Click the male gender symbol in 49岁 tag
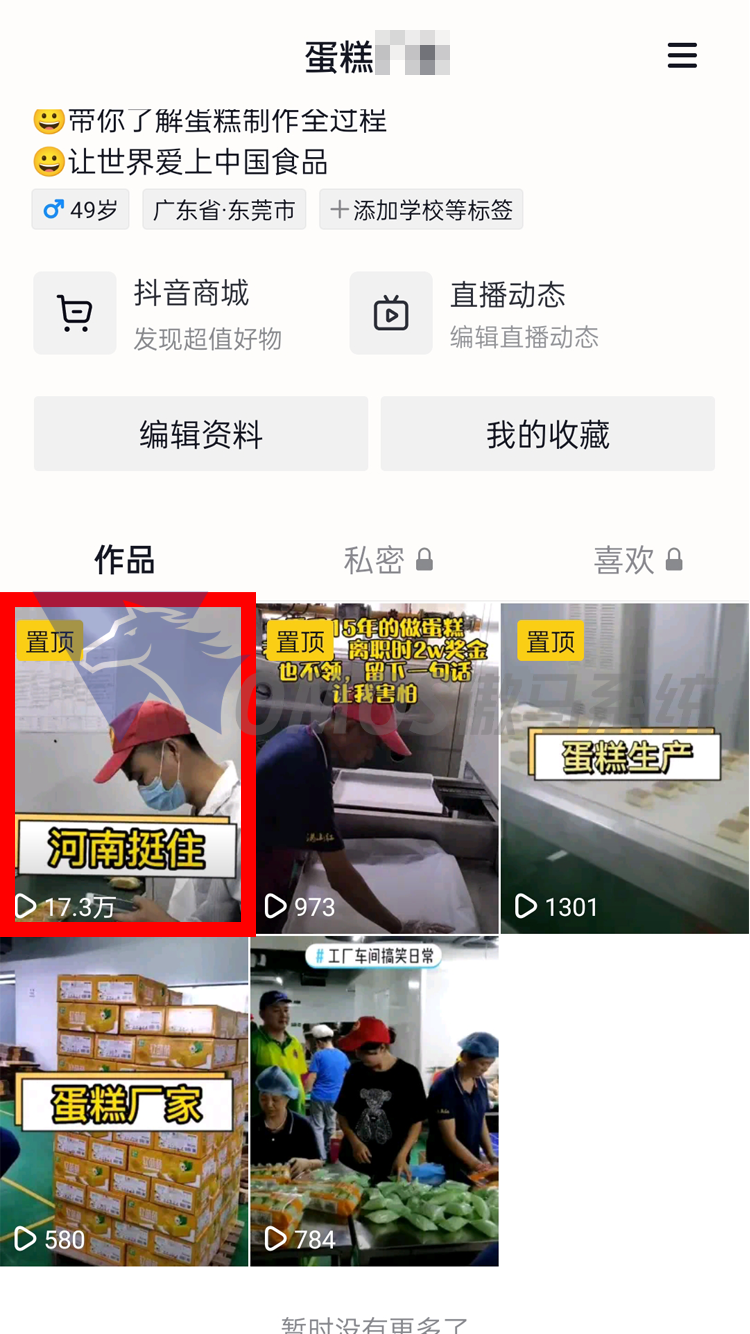This screenshot has width=750, height=1334. (52, 209)
